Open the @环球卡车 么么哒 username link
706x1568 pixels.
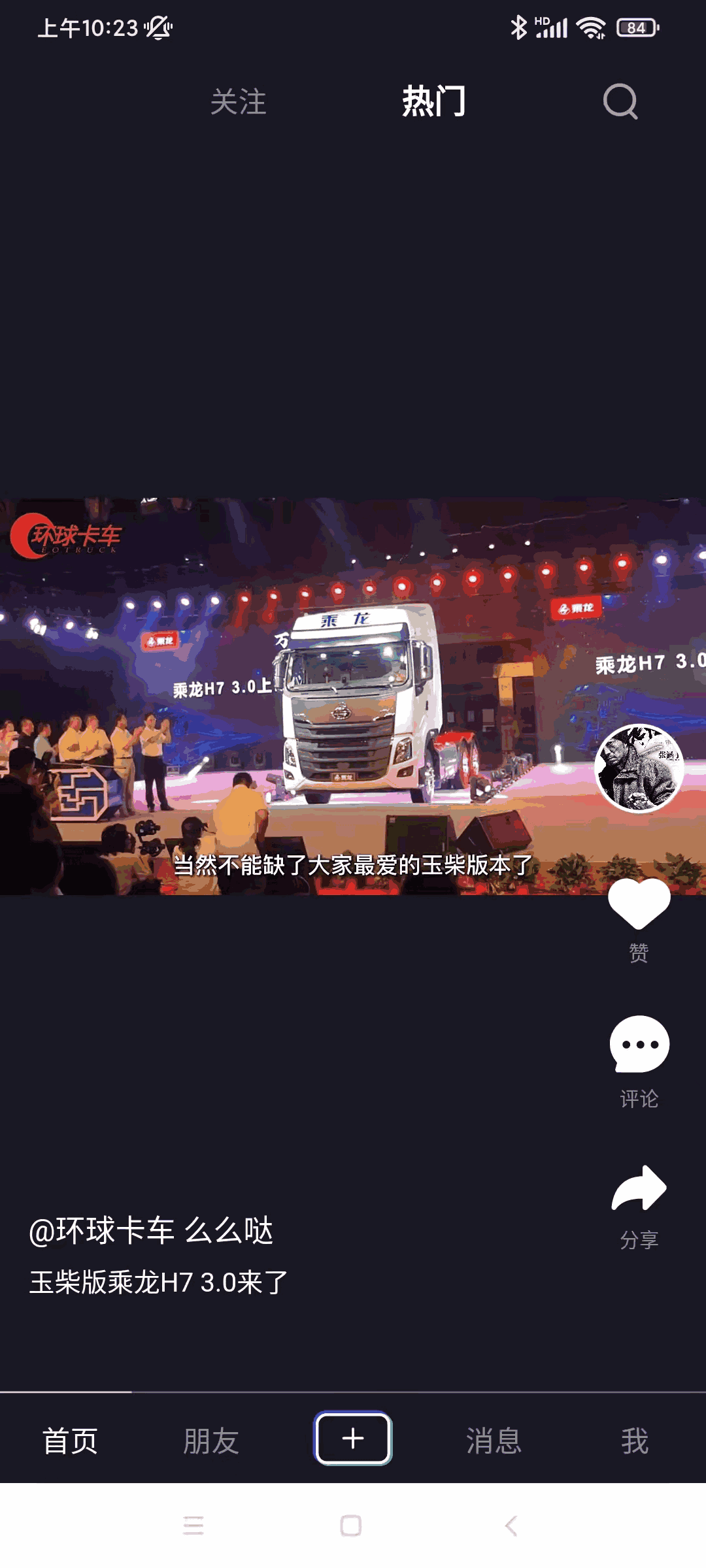[x=152, y=1231]
